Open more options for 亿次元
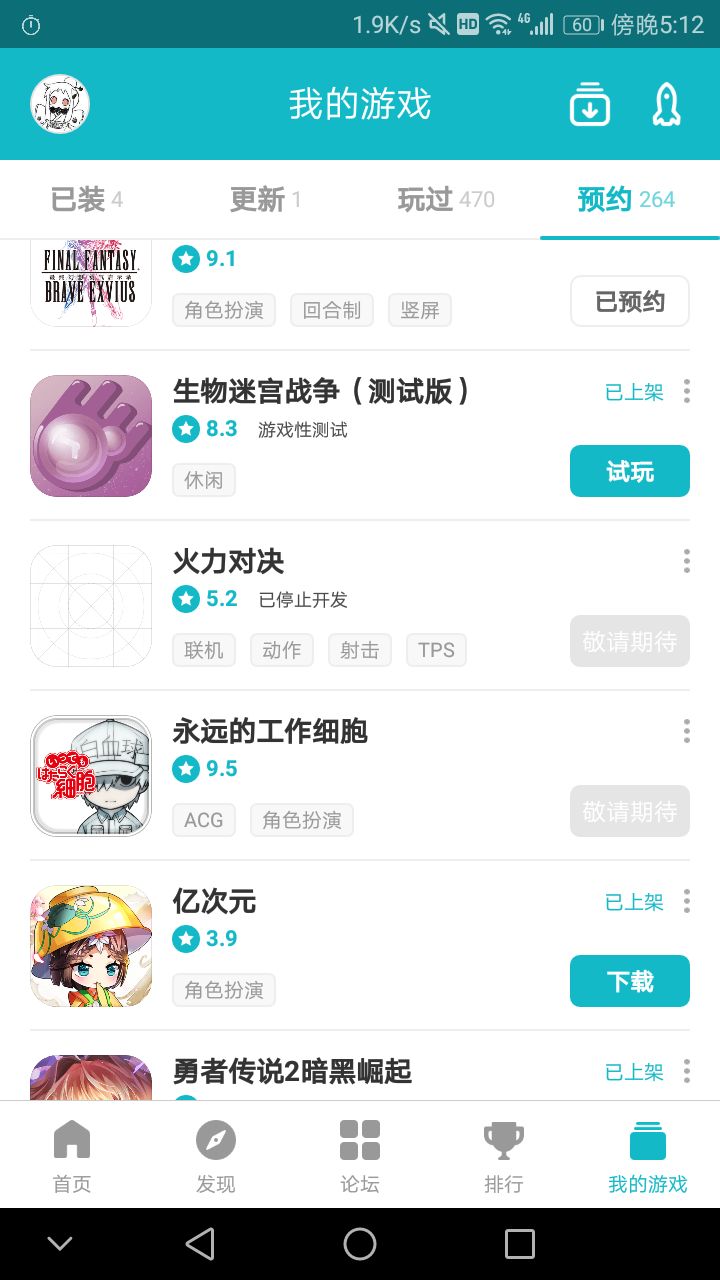The width and height of the screenshot is (720, 1280). (x=687, y=901)
